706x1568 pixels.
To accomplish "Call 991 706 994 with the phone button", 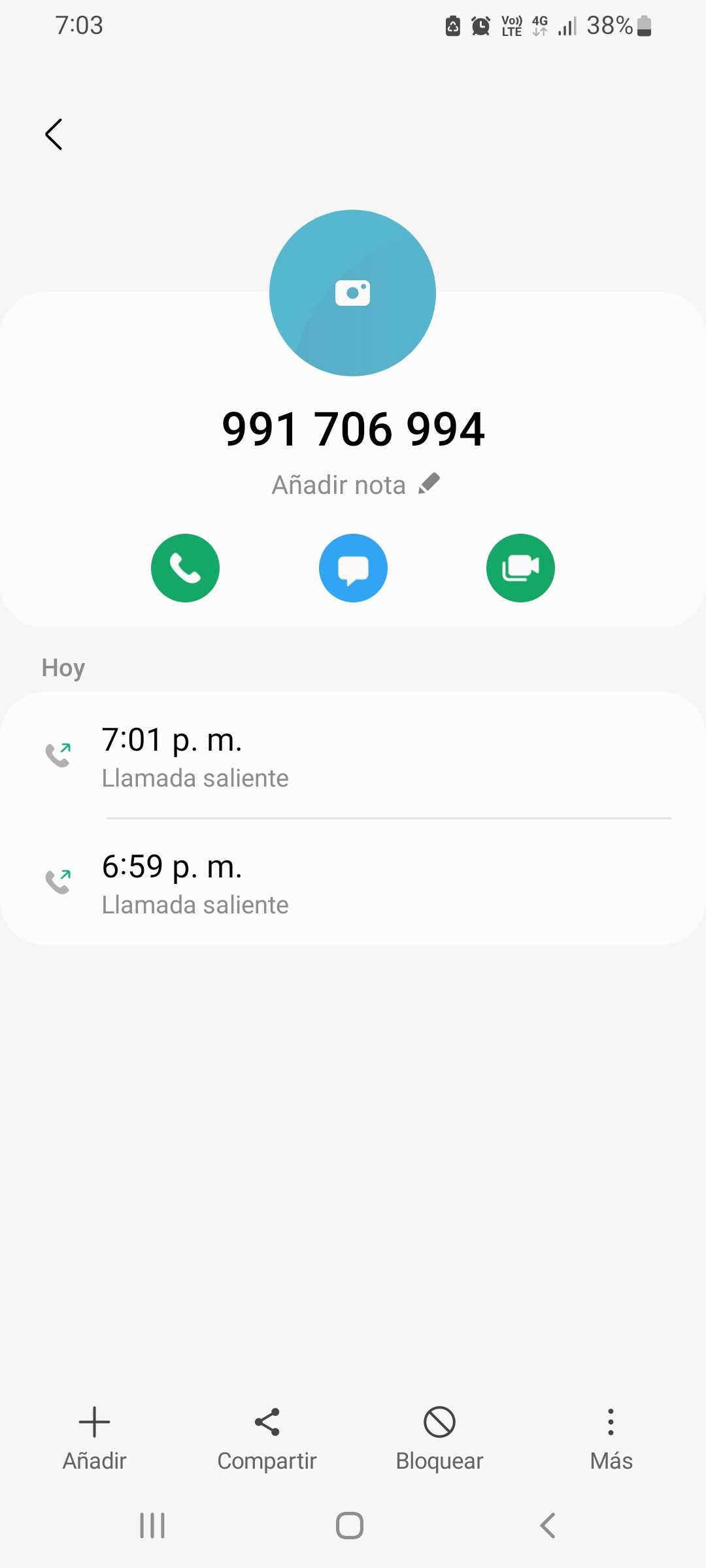I will [x=185, y=568].
